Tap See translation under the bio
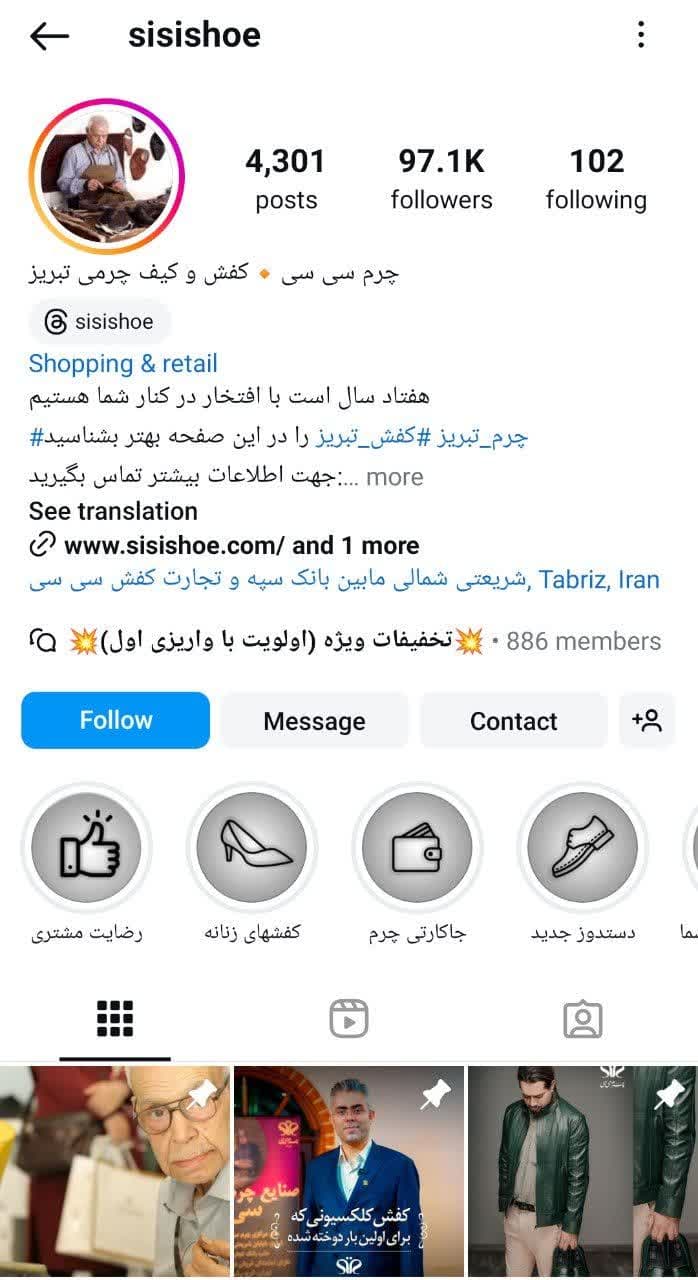698x1280 pixels. 113,511
